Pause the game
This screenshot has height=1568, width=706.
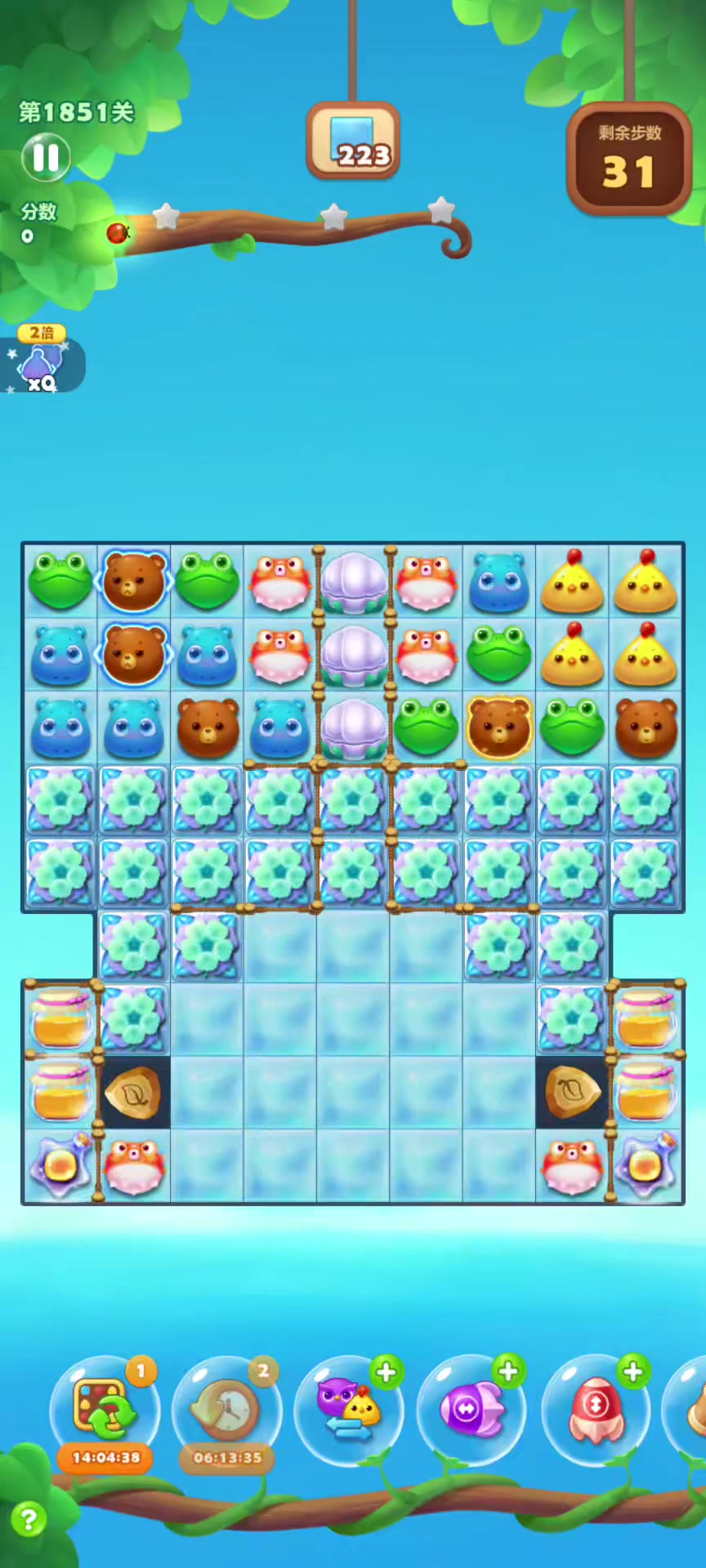click(46, 158)
